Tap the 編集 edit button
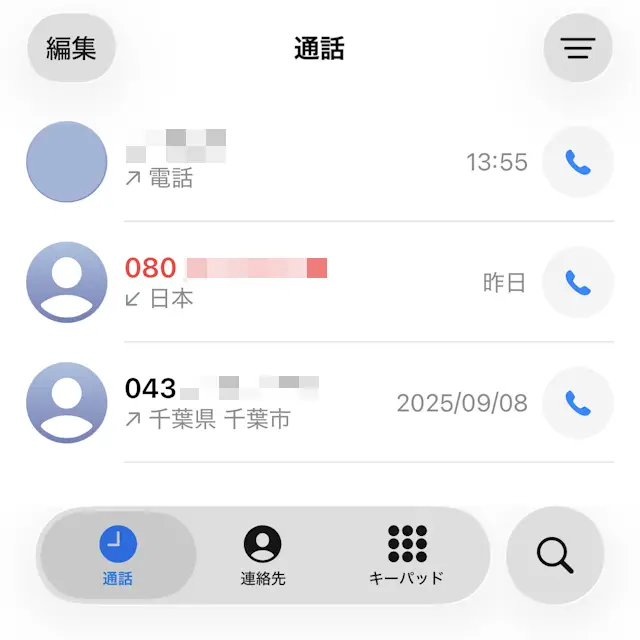Viewport: 640px width, 640px height. click(71, 47)
